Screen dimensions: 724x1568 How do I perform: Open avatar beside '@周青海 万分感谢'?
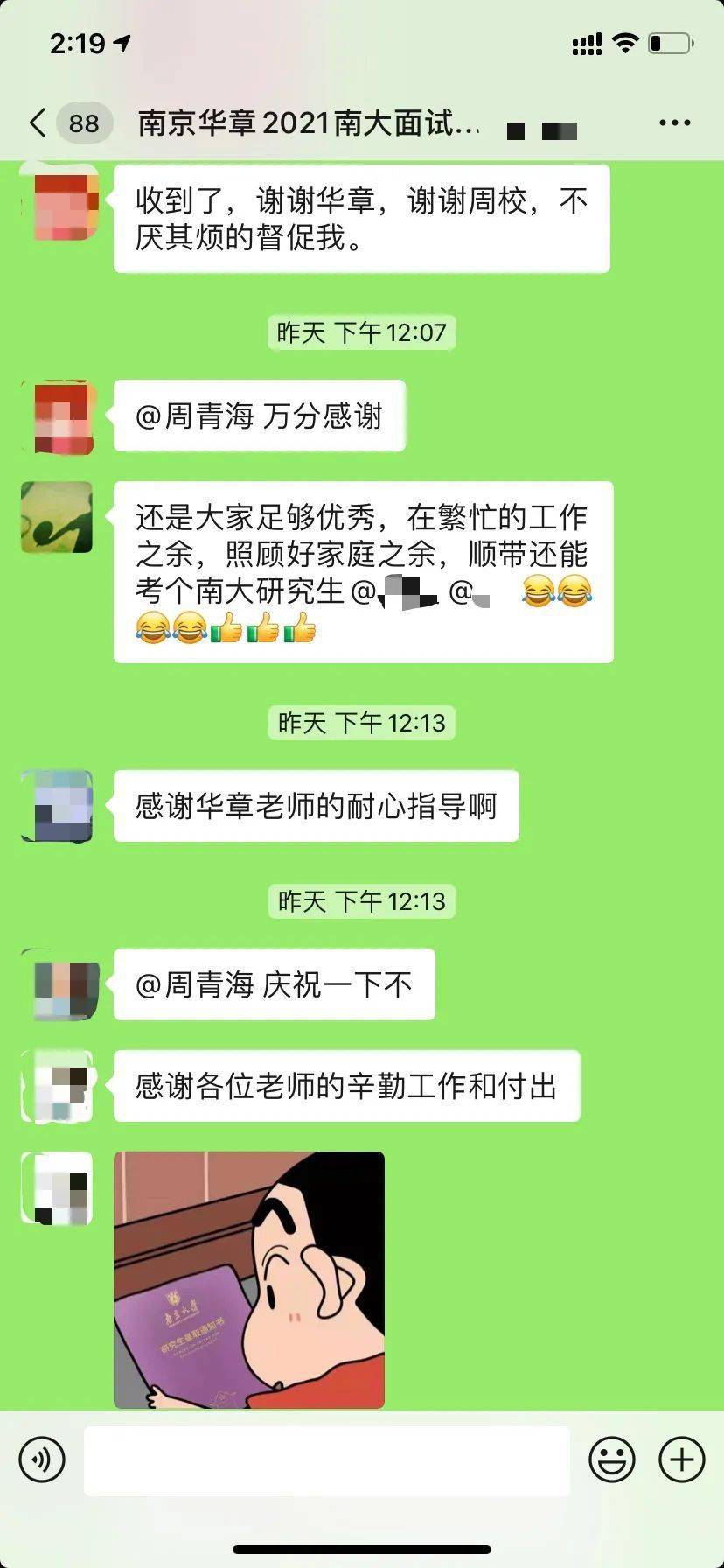coord(59,416)
